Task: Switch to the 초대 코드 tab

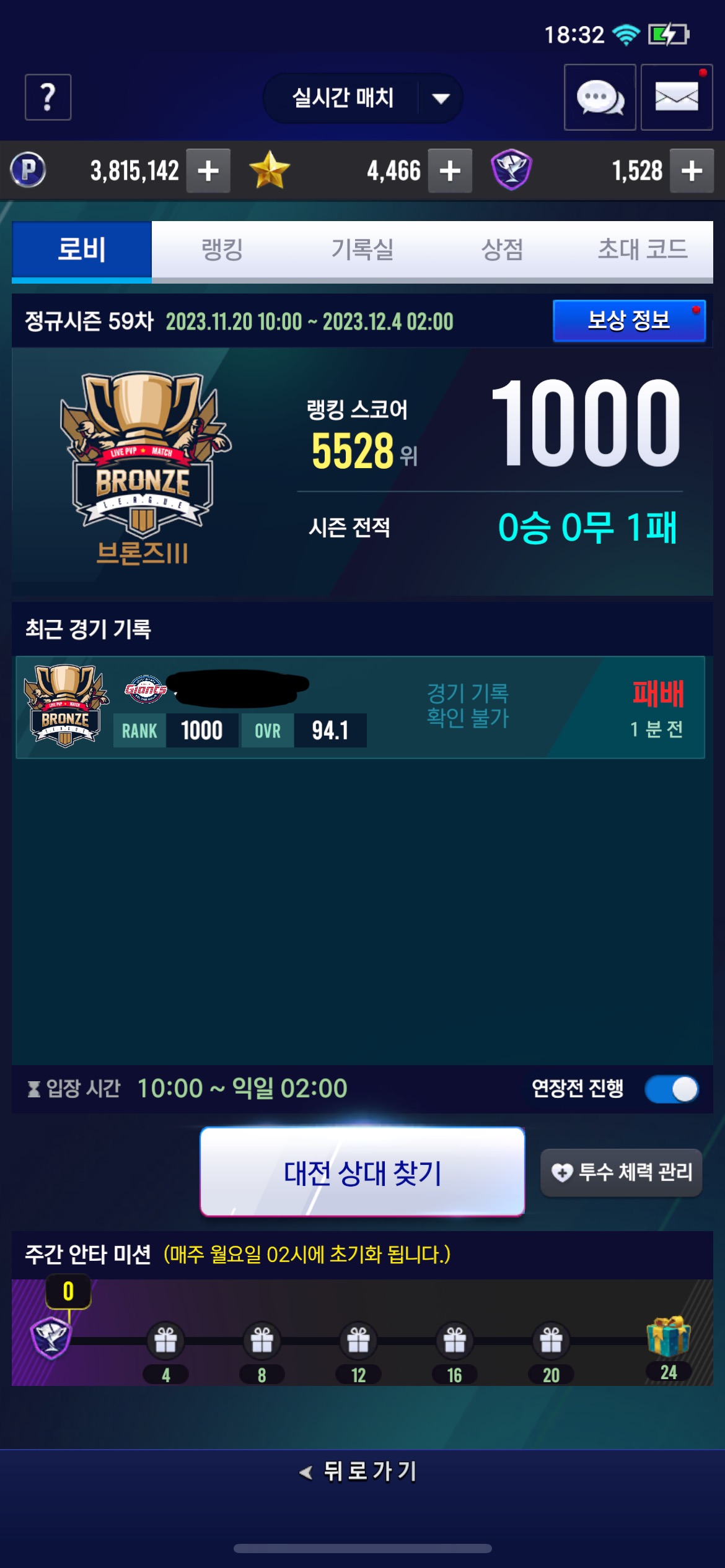Action: 642,250
